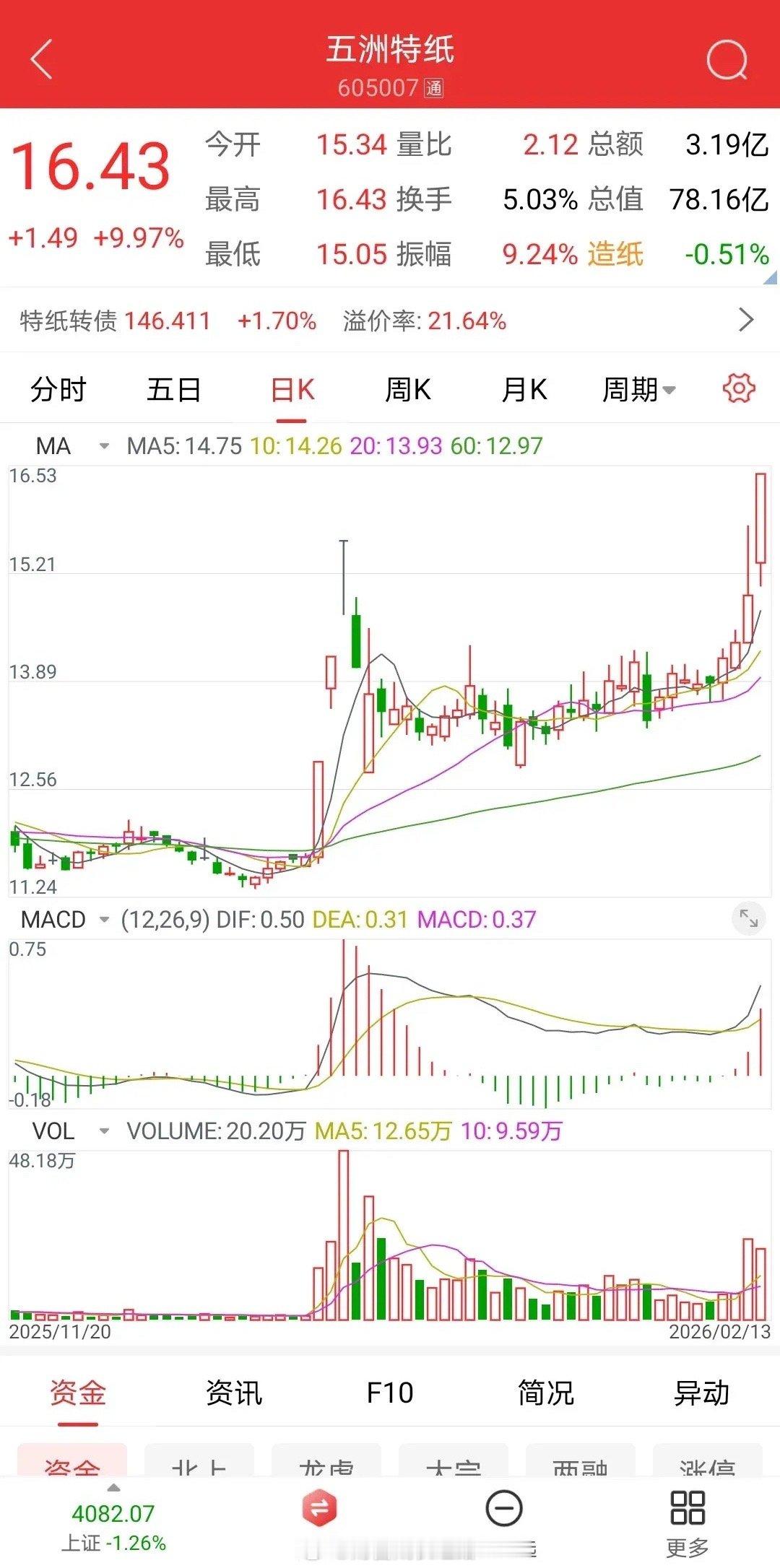Expand the MACD indicator dropdown
Viewport: 780px width, 1568px height.
pos(103,920)
